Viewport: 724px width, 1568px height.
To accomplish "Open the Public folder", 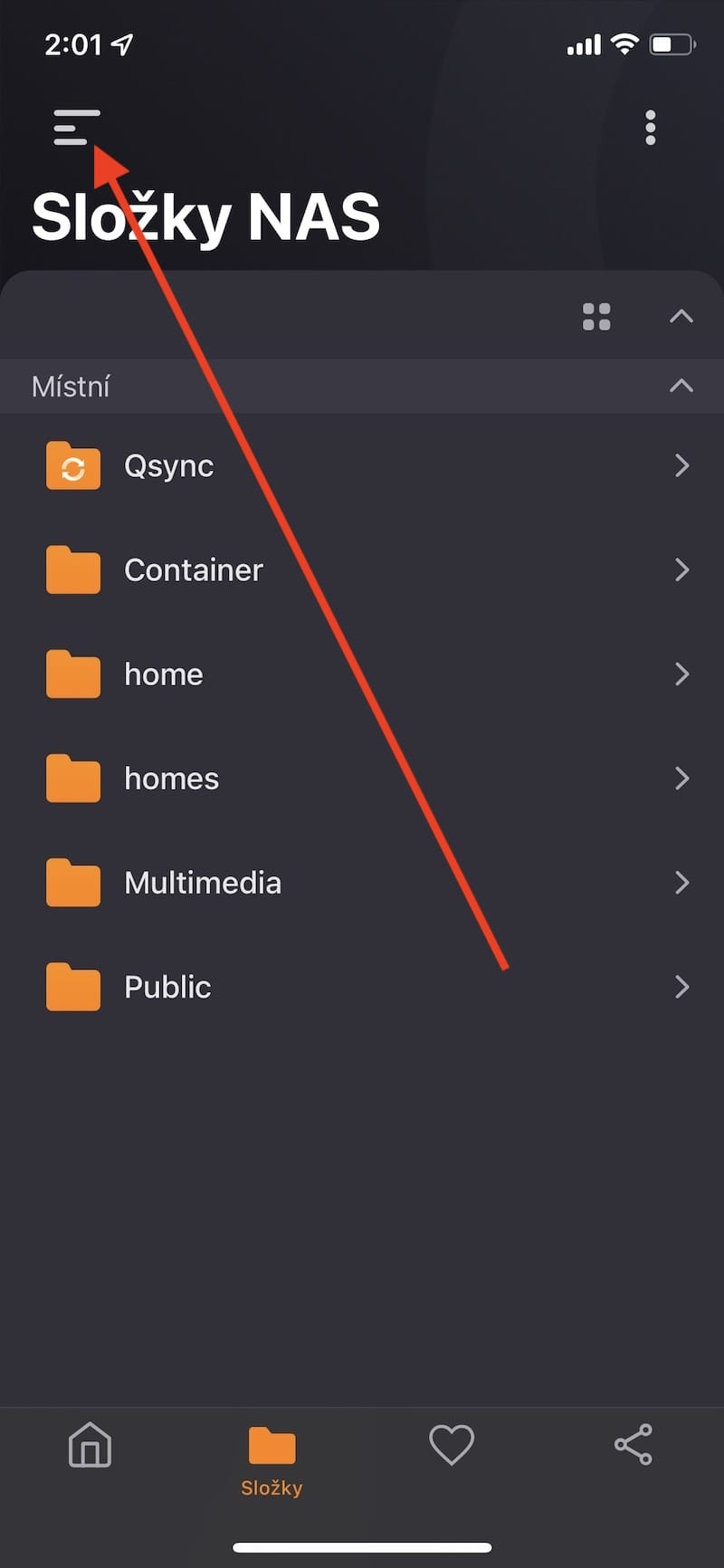I will pyautogui.click(x=362, y=987).
